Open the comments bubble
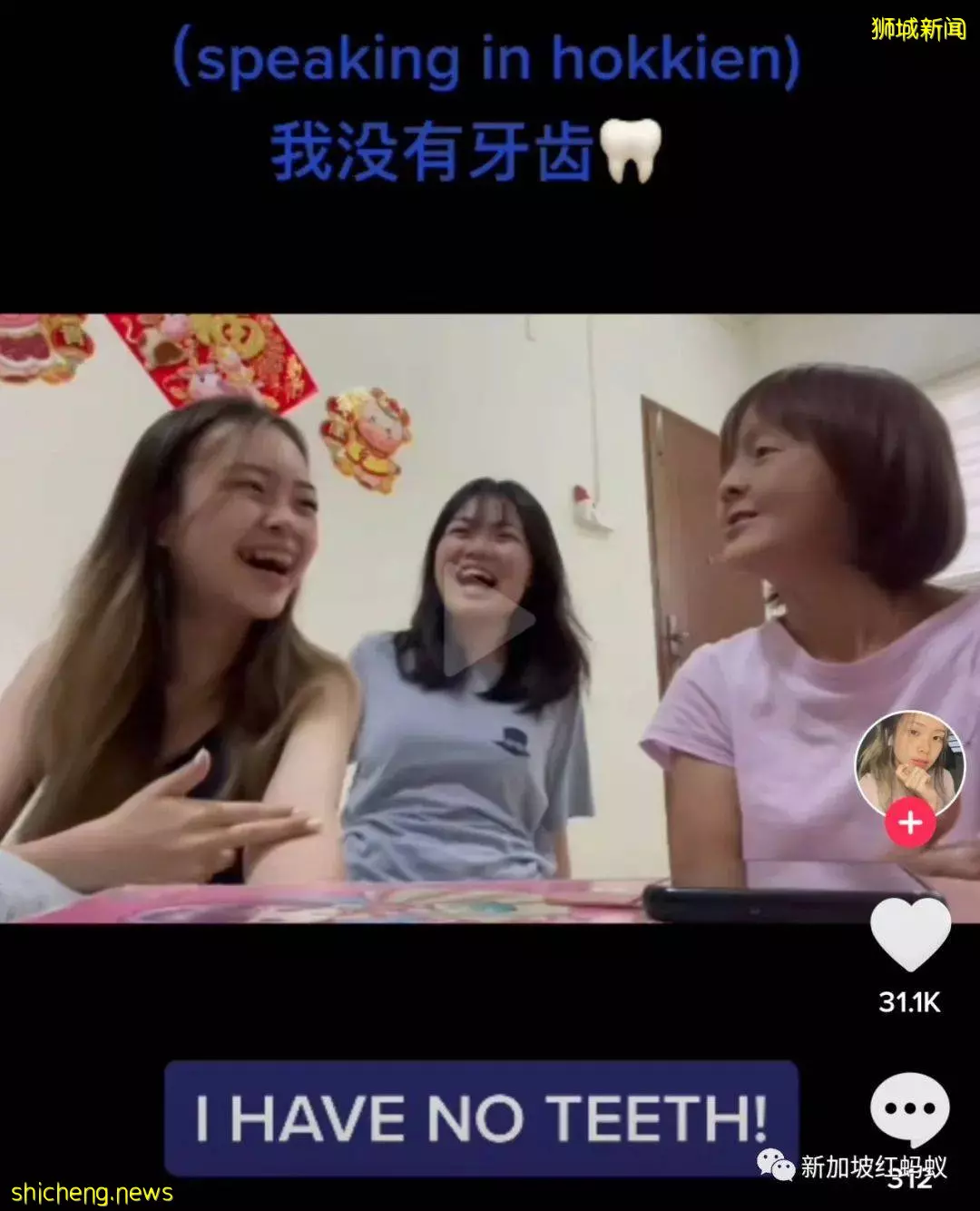The width and height of the screenshot is (980, 1211). [x=909, y=1109]
